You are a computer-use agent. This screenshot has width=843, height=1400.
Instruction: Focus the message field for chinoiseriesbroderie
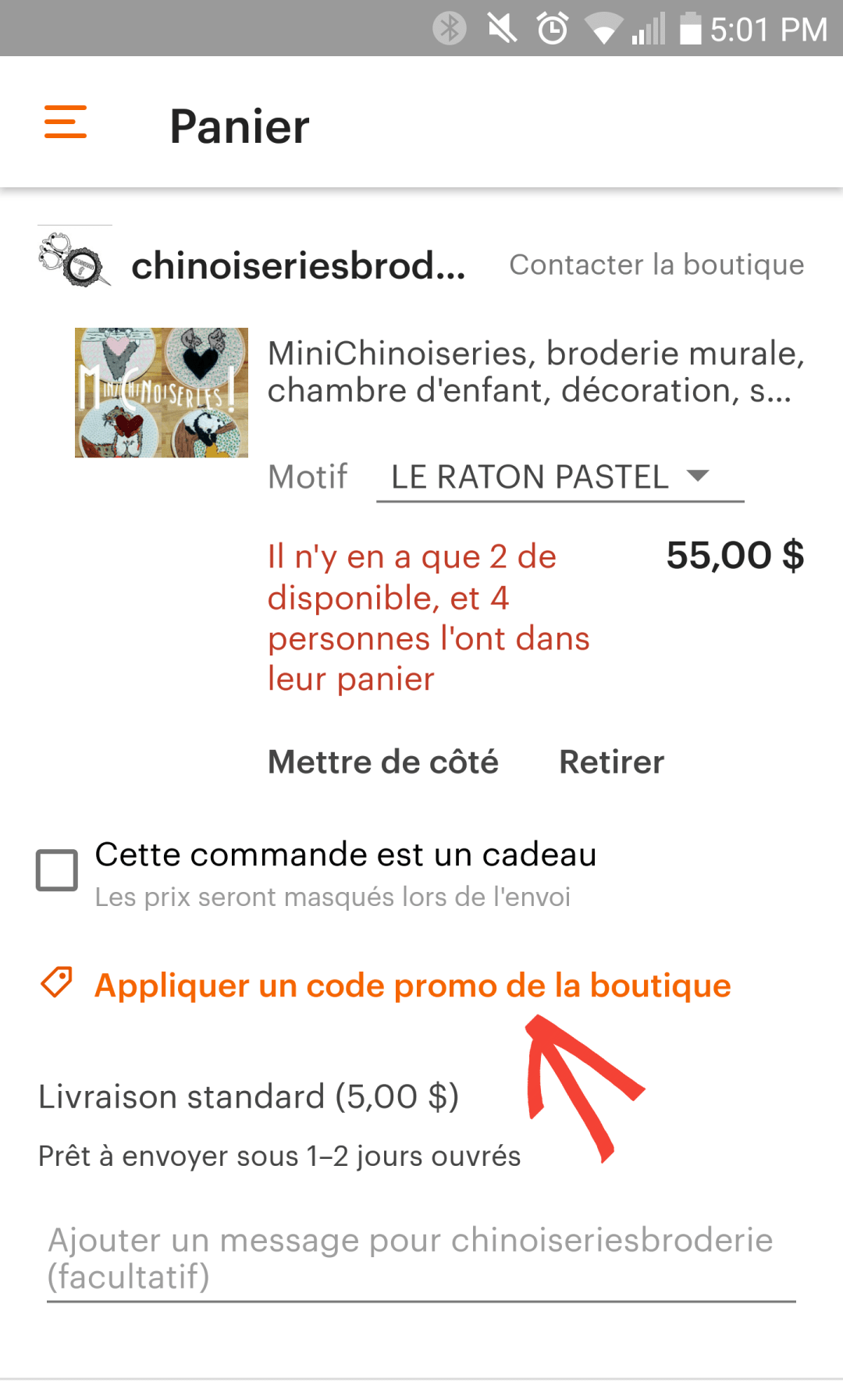tap(420, 1258)
